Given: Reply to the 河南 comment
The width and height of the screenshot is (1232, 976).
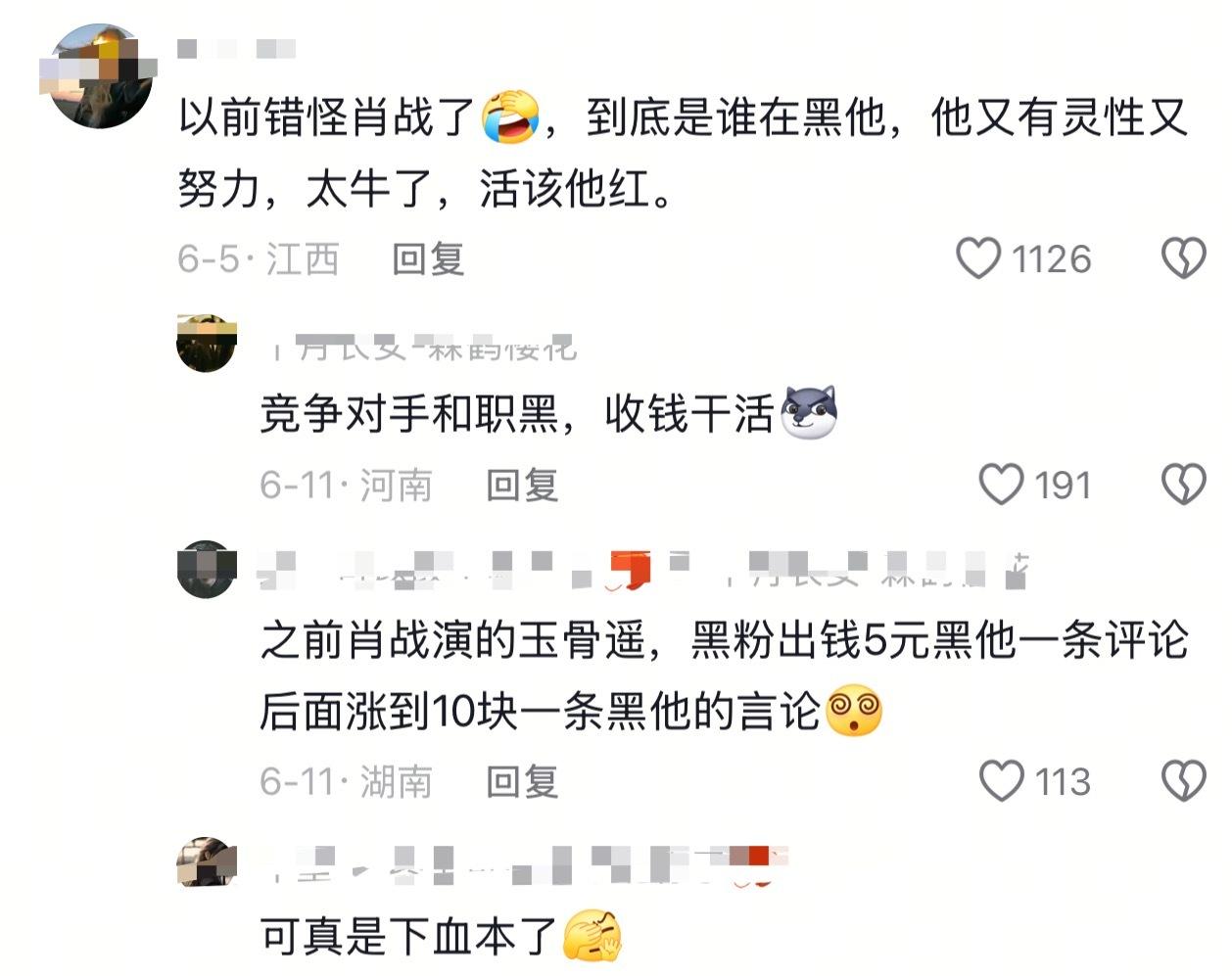Looking at the screenshot, I should point(522,486).
